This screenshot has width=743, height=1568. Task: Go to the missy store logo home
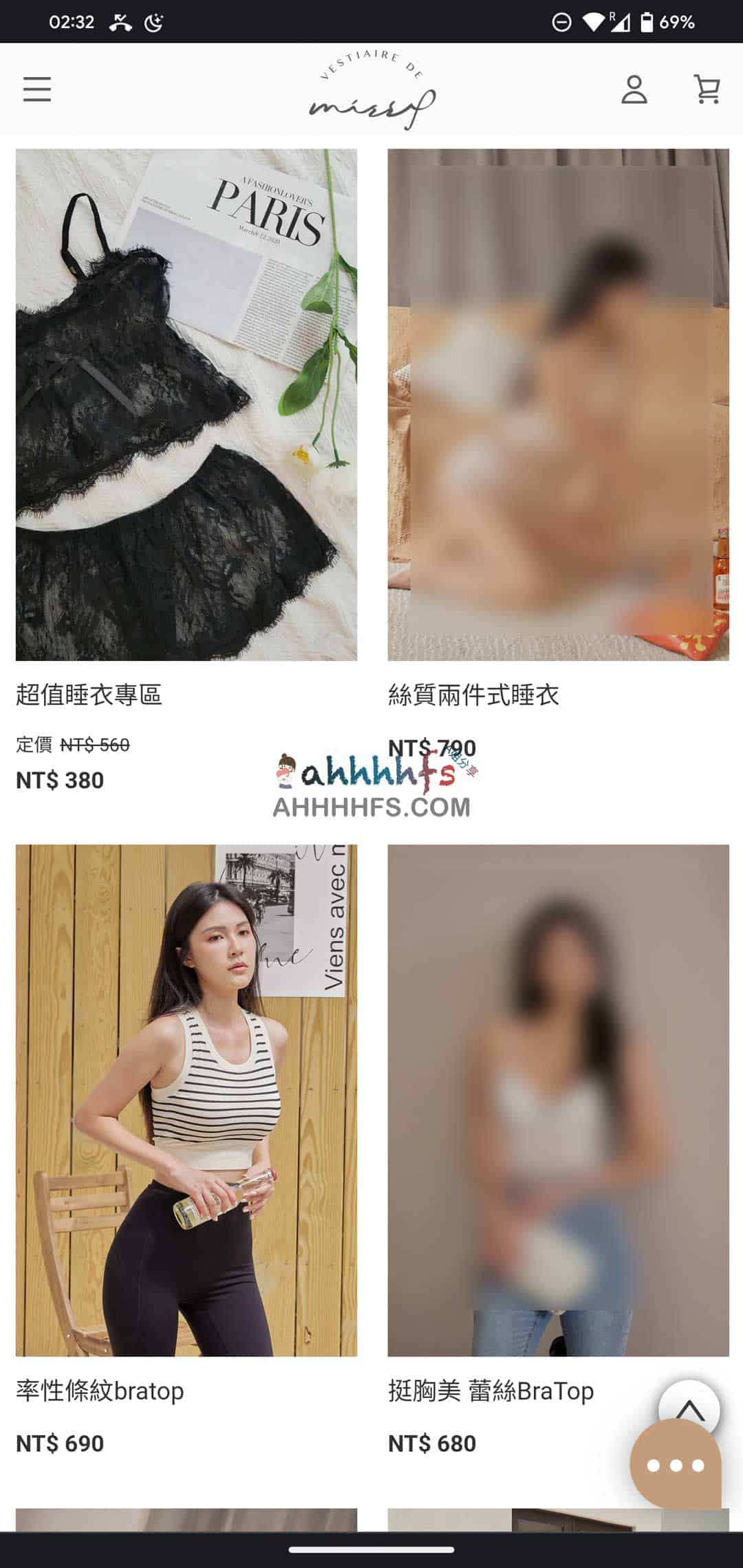point(372,89)
